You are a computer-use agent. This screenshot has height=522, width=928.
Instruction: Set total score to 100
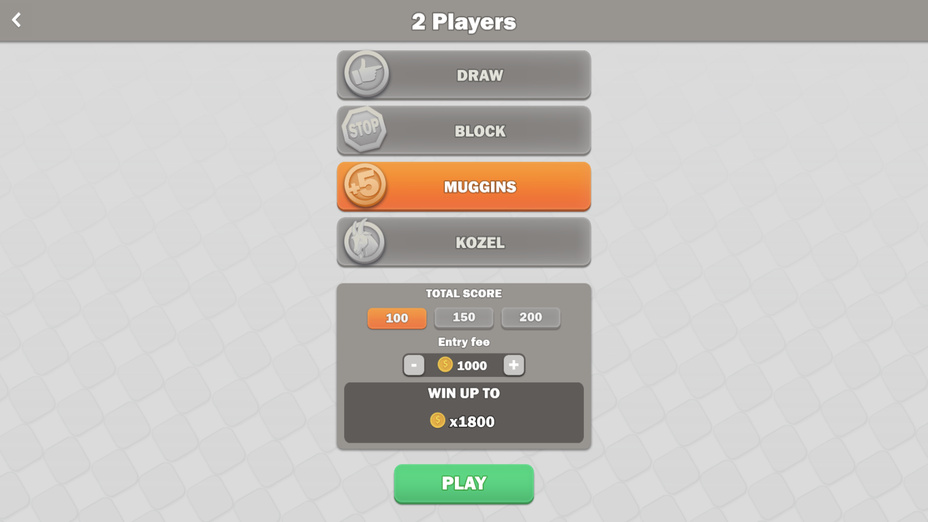click(x=397, y=318)
